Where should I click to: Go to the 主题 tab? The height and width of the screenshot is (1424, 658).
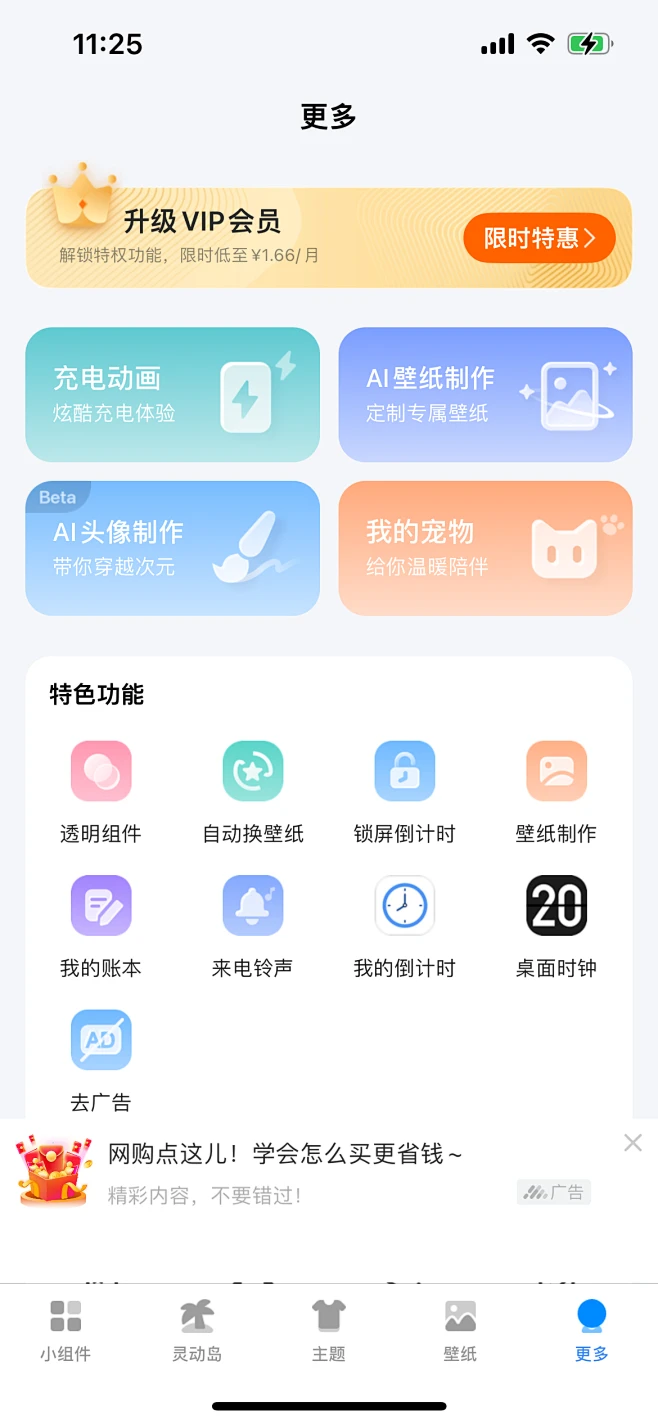pos(329,1330)
